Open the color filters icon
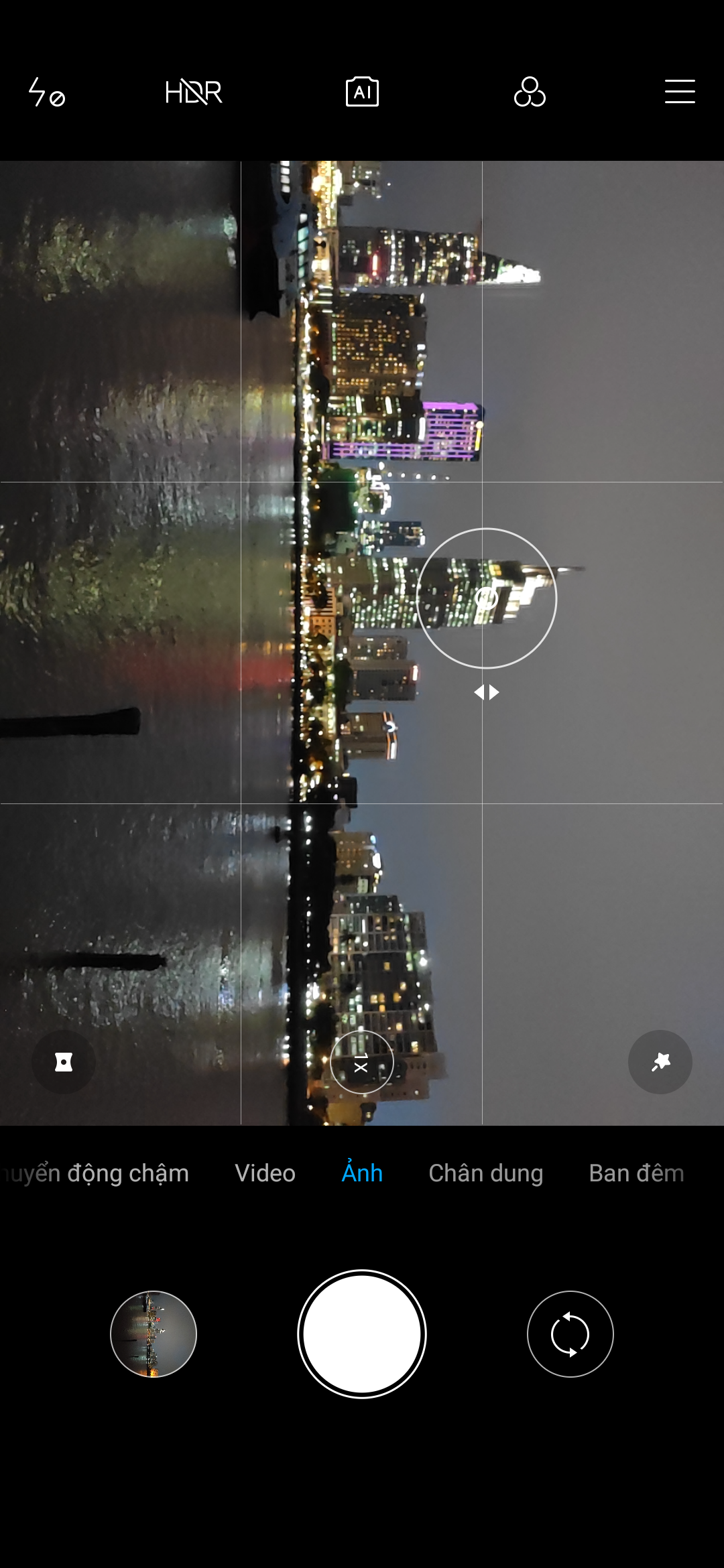Screen dimensions: 724x1568 [x=530, y=92]
